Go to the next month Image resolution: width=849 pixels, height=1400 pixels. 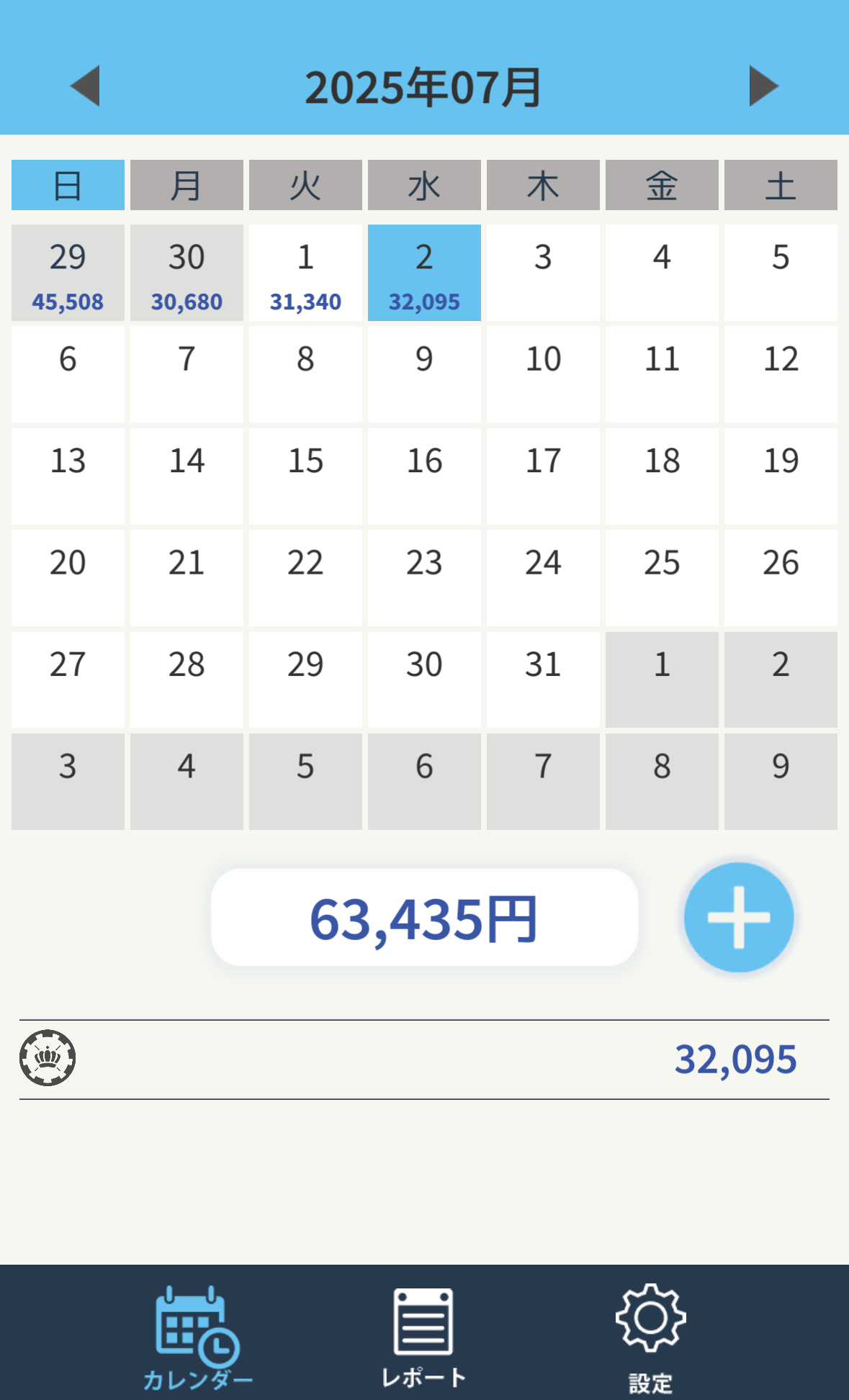coord(763,86)
